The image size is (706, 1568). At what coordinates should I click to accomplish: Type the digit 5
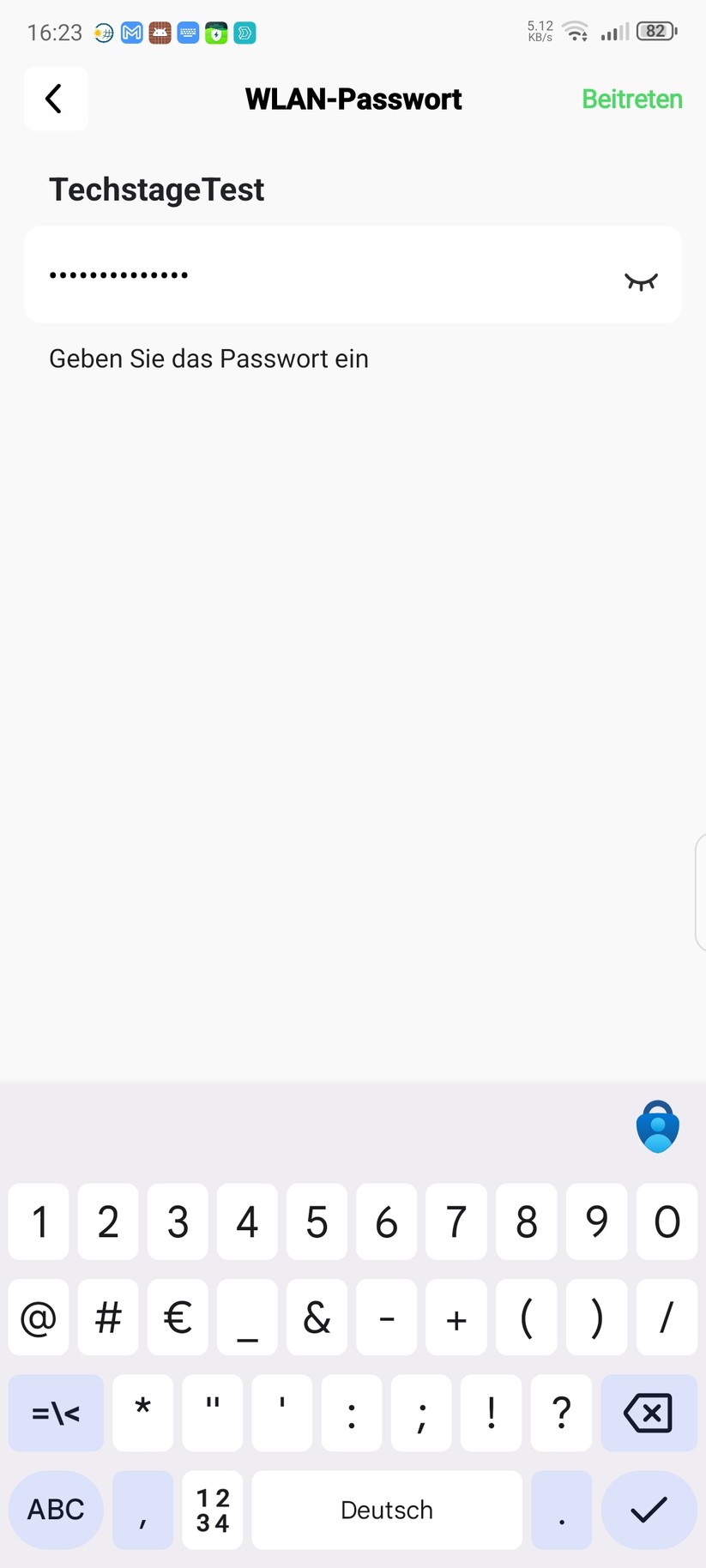tap(317, 1221)
